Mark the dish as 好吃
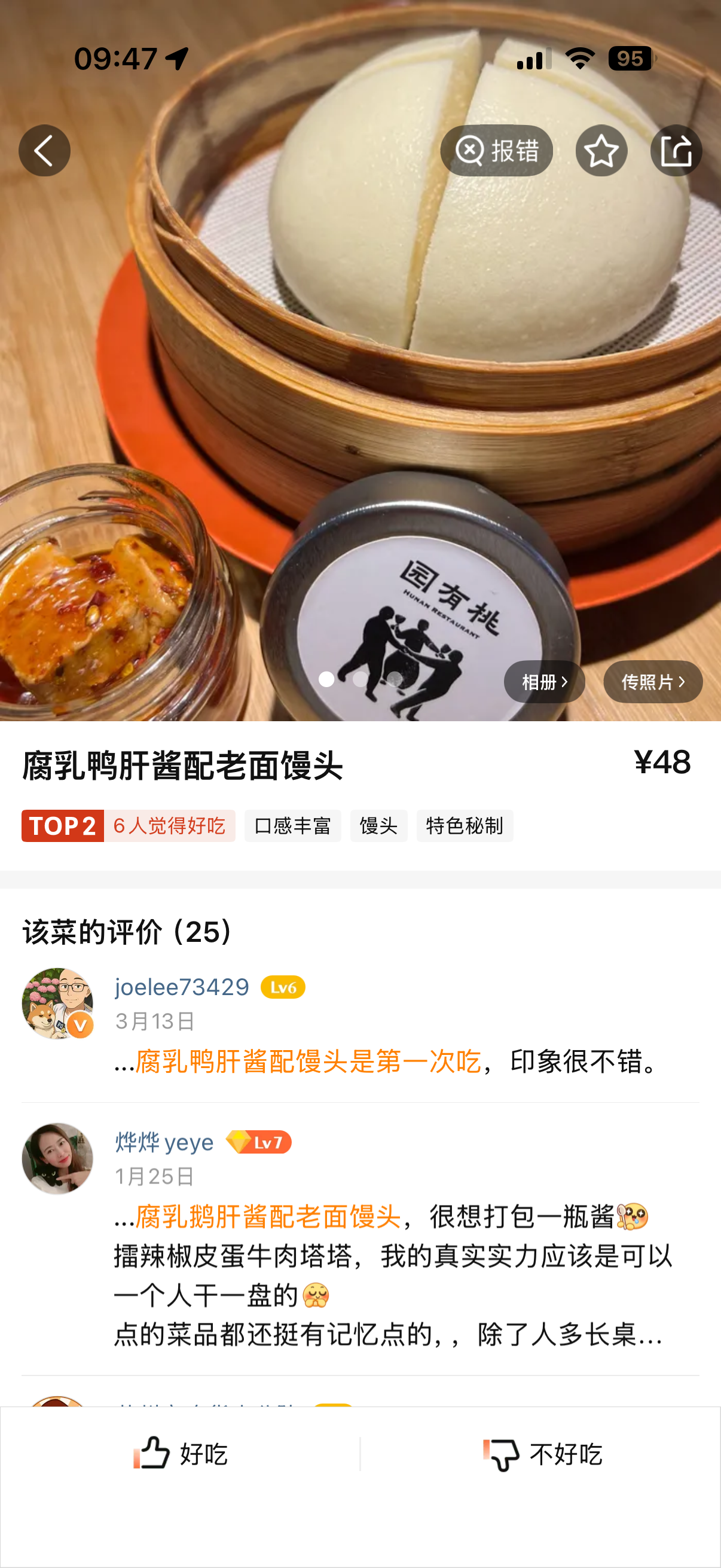This screenshot has height=1568, width=721. (181, 1454)
